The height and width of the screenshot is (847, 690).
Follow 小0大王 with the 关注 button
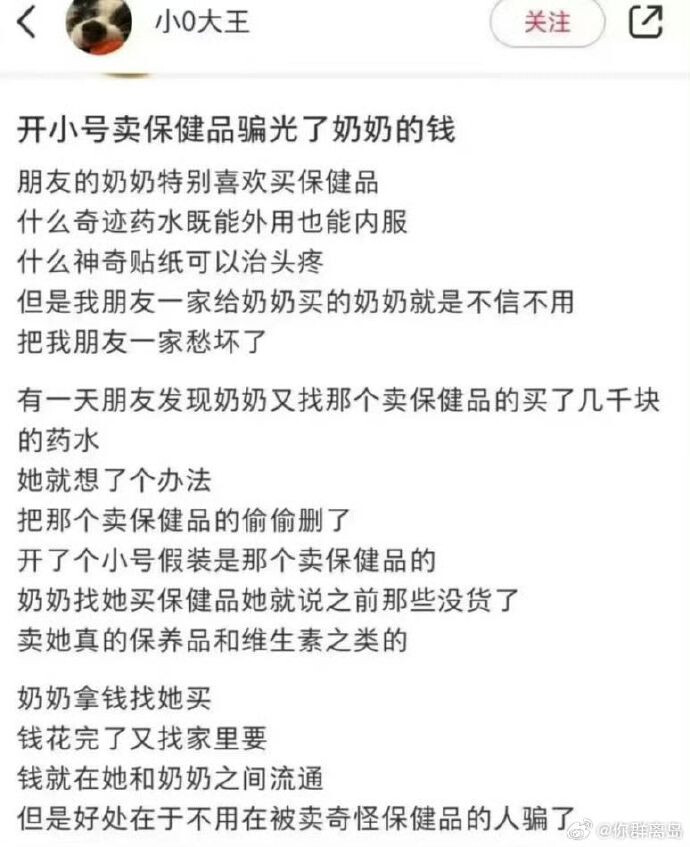[x=547, y=23]
